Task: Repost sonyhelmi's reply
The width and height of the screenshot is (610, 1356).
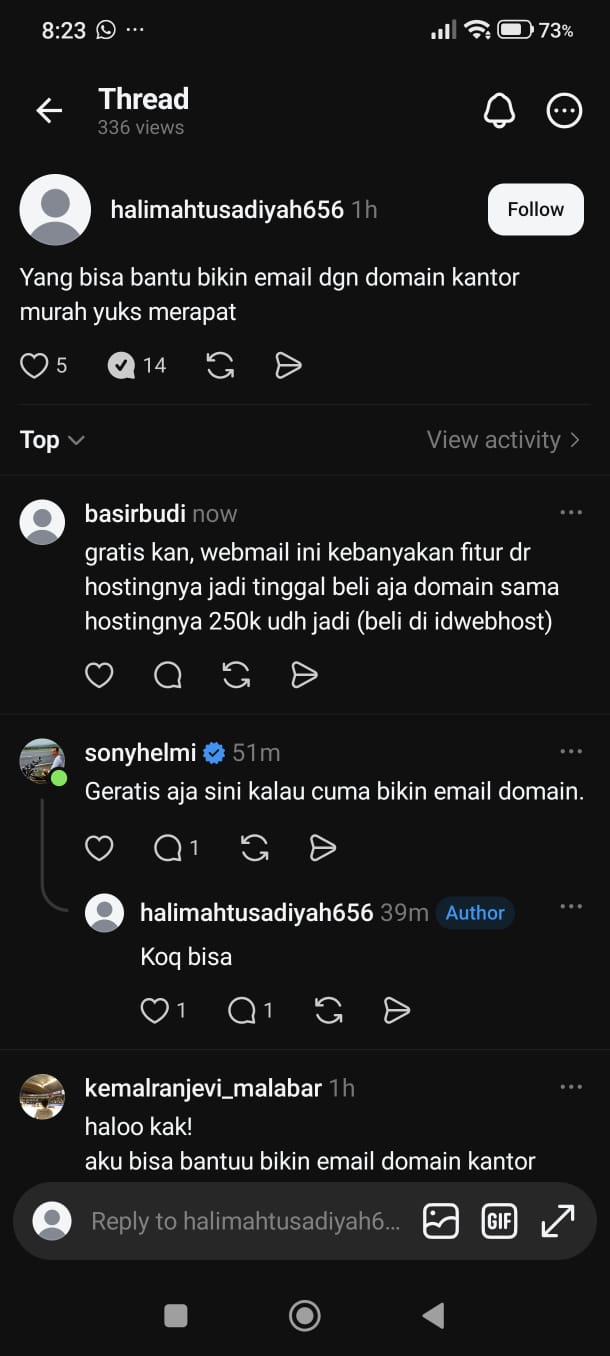Action: (x=255, y=849)
